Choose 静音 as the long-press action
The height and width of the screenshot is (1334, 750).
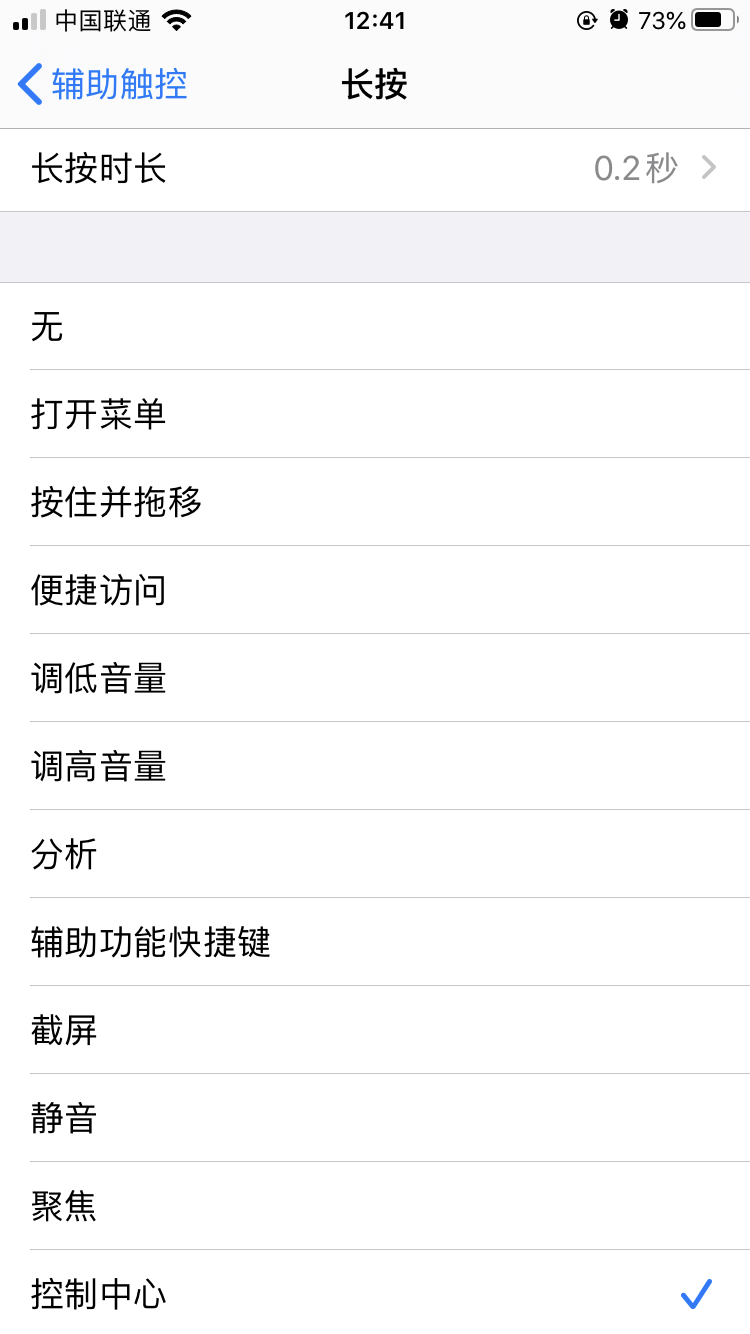coord(375,1118)
